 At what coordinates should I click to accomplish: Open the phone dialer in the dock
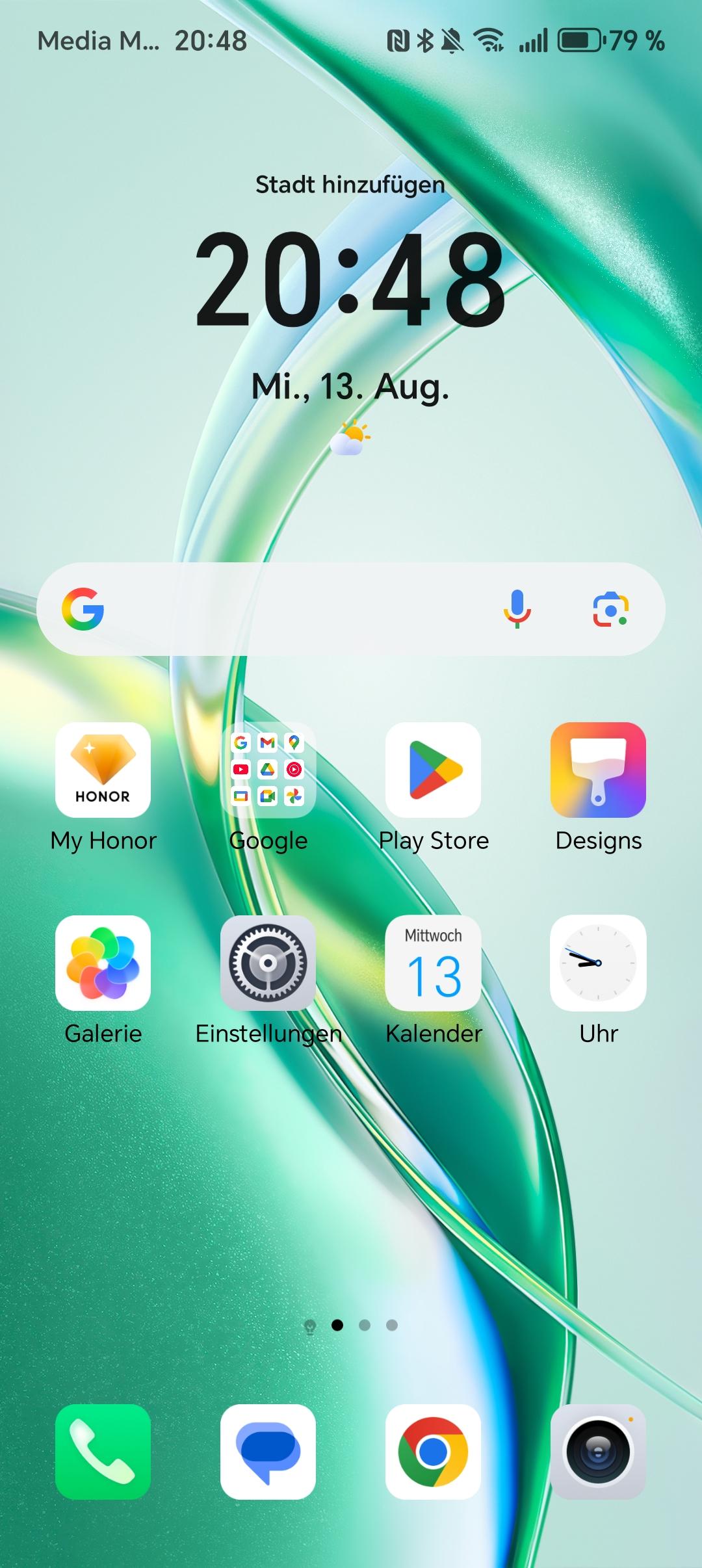[103, 1452]
